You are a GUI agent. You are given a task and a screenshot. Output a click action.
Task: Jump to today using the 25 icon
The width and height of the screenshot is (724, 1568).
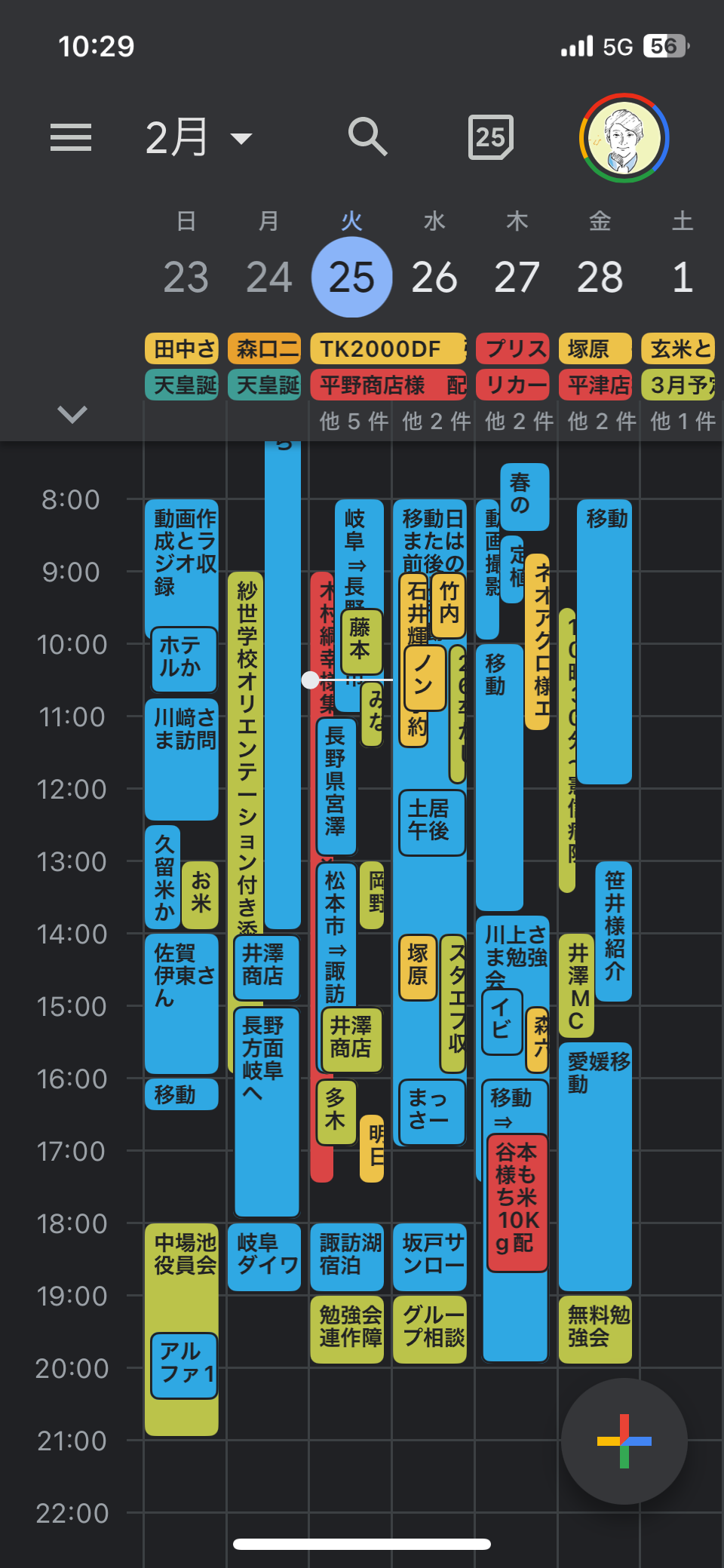[x=491, y=137]
